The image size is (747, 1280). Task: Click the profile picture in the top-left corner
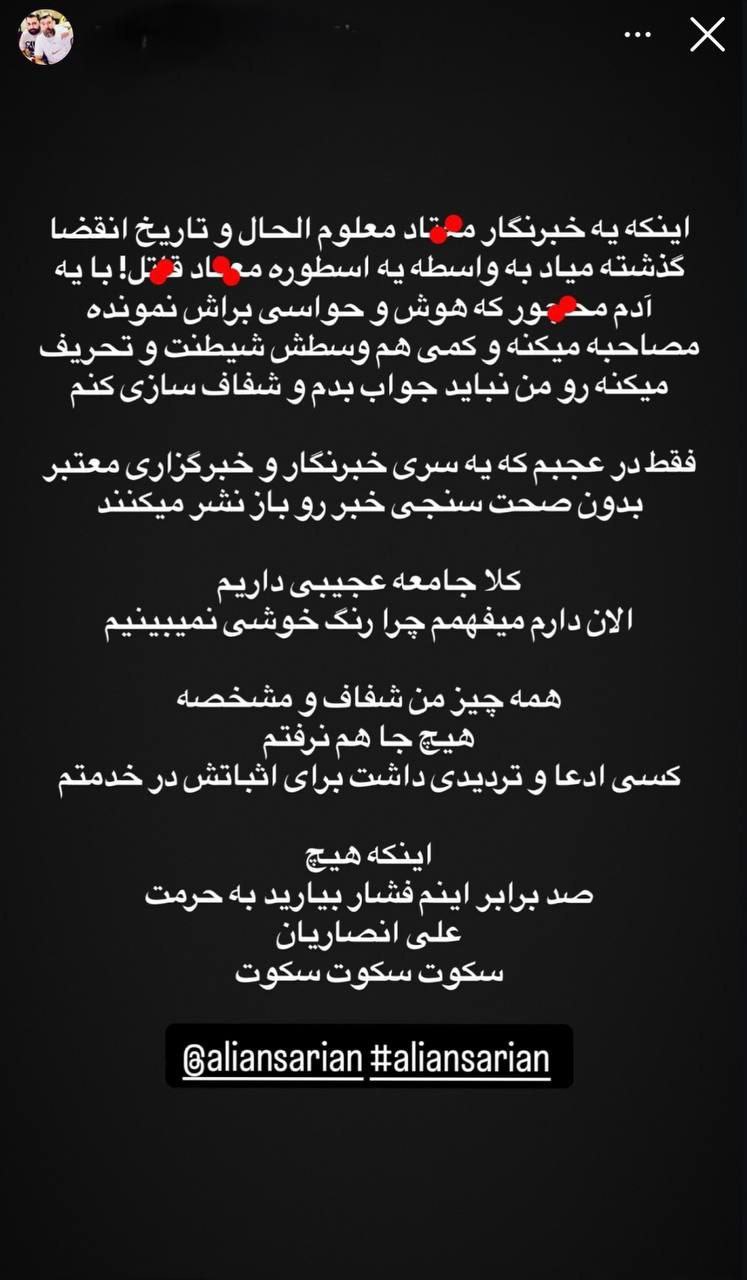(x=44, y=36)
